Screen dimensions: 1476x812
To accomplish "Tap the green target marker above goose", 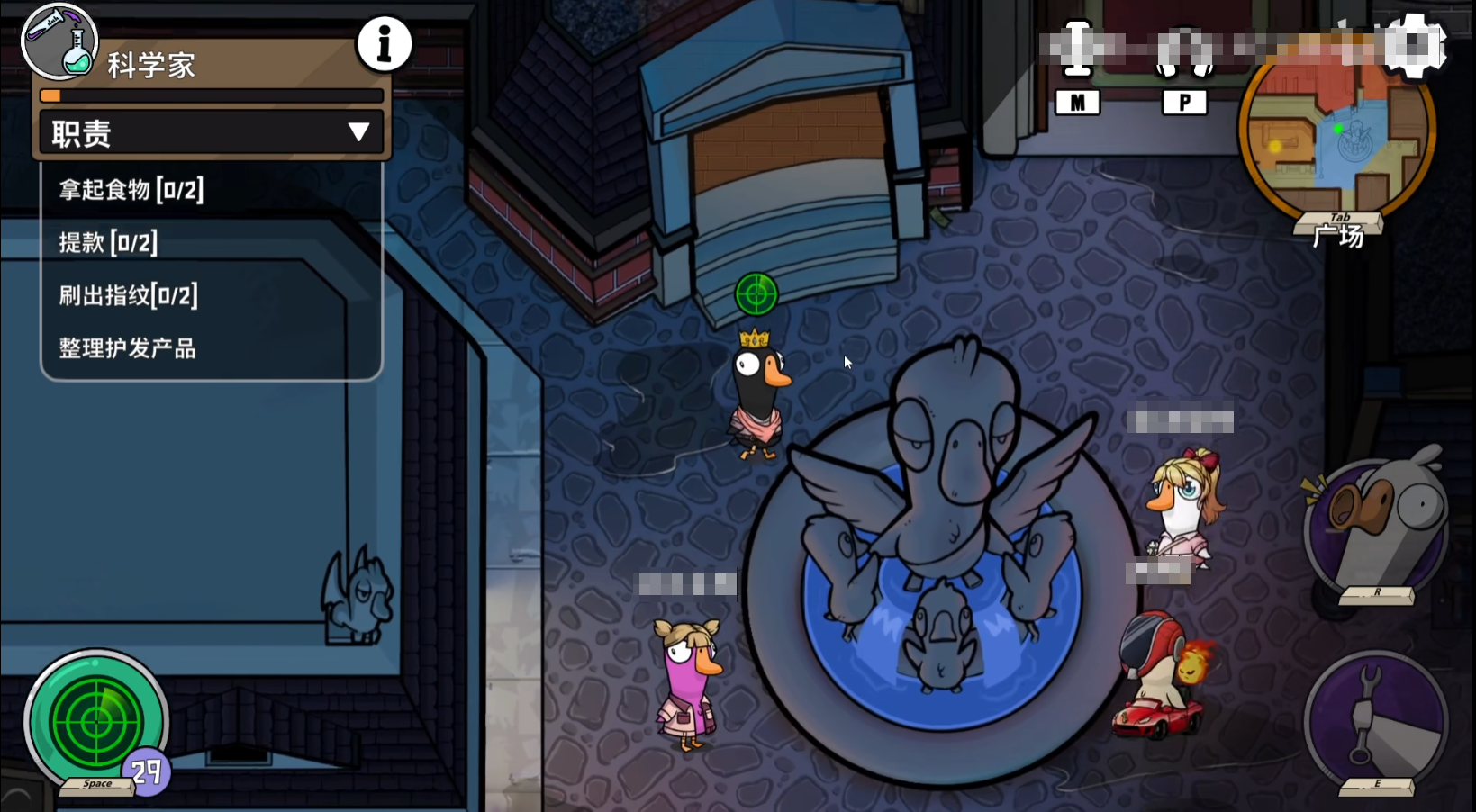I will point(756,293).
